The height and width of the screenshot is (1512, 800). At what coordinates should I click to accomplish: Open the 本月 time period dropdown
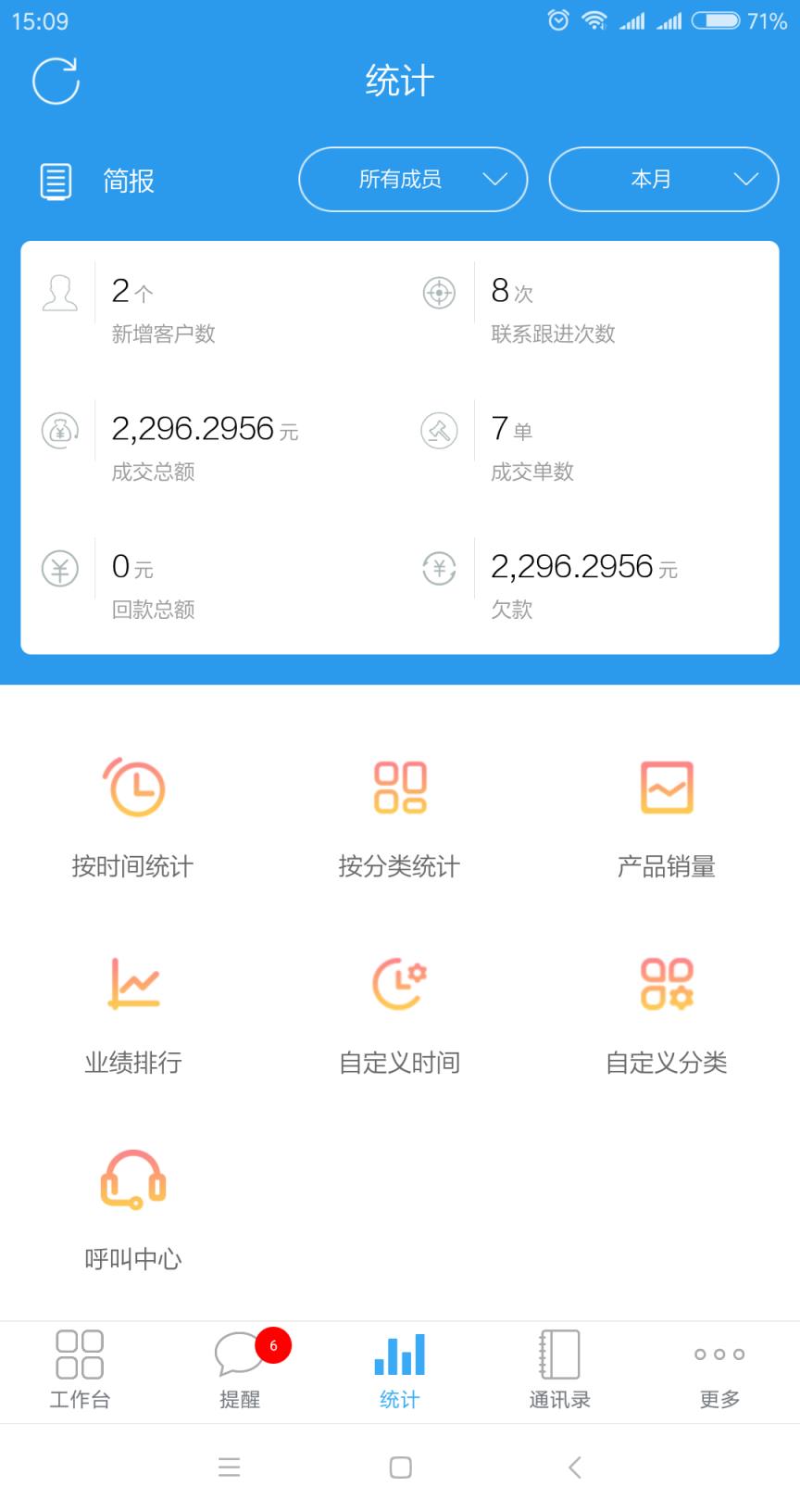tap(663, 180)
